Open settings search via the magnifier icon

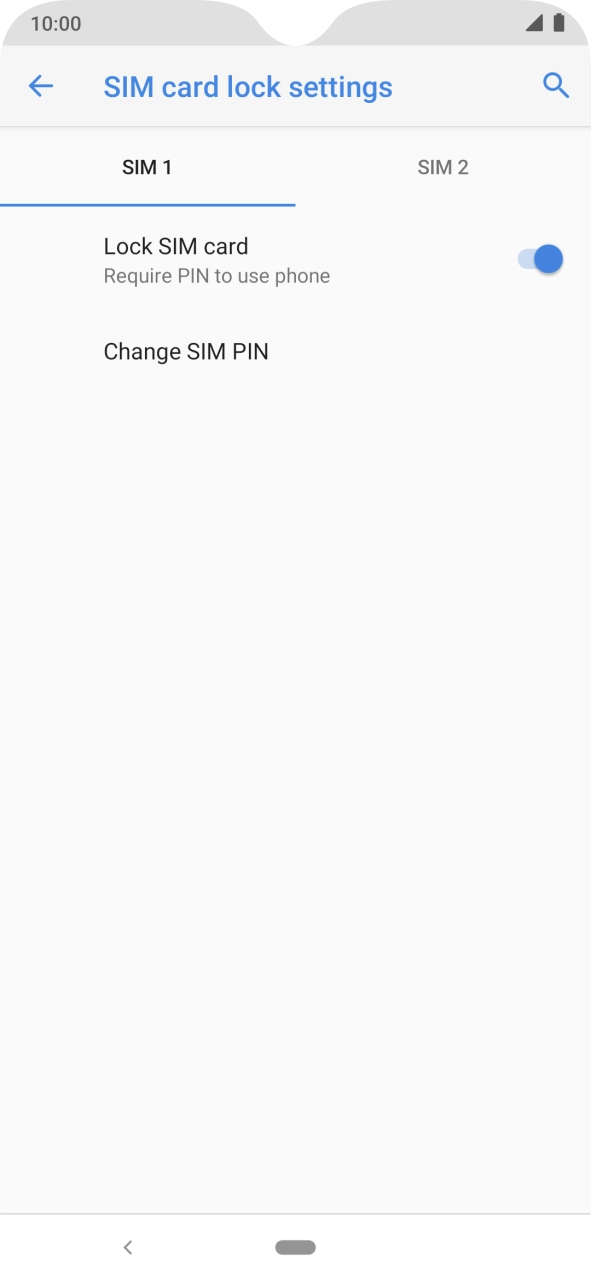[556, 86]
